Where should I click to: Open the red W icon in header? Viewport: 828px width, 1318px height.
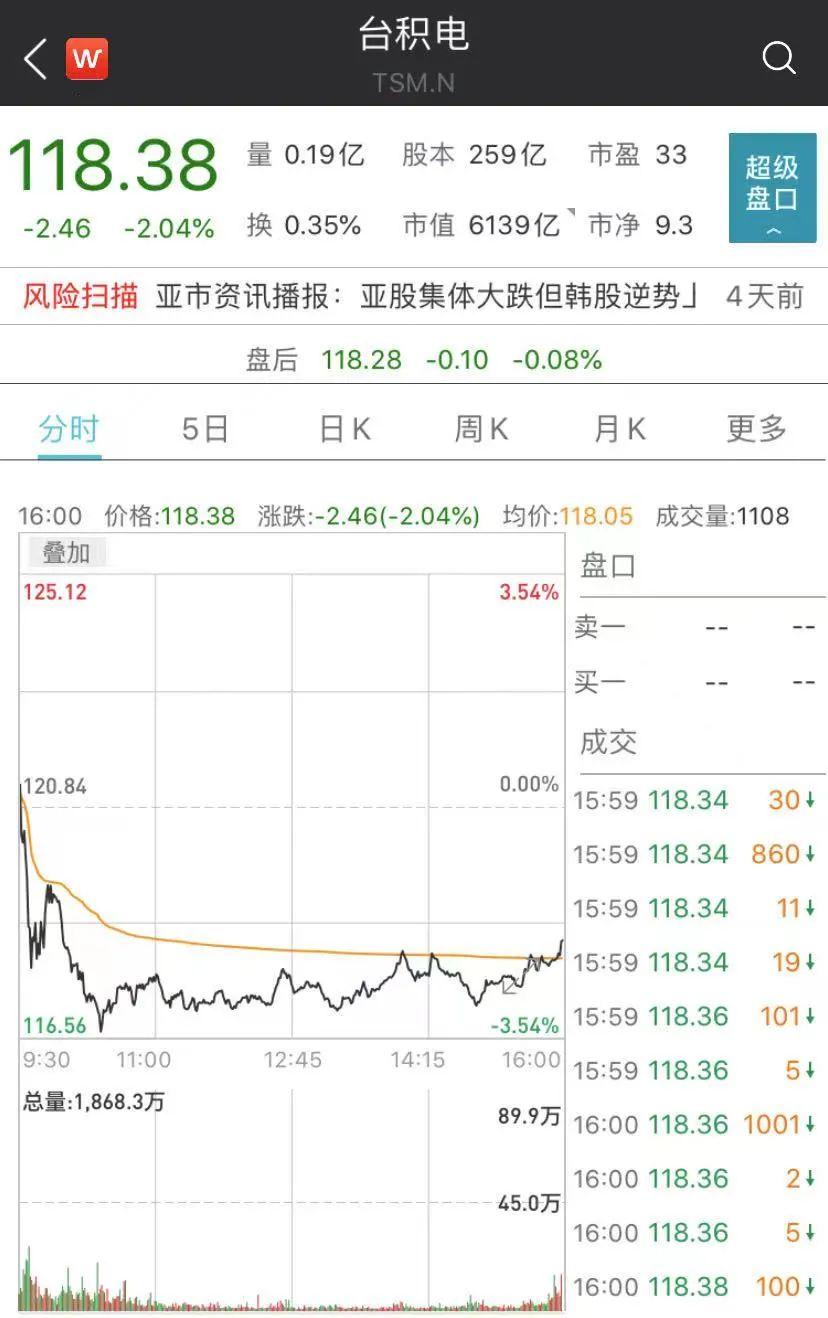pyautogui.click(x=87, y=59)
